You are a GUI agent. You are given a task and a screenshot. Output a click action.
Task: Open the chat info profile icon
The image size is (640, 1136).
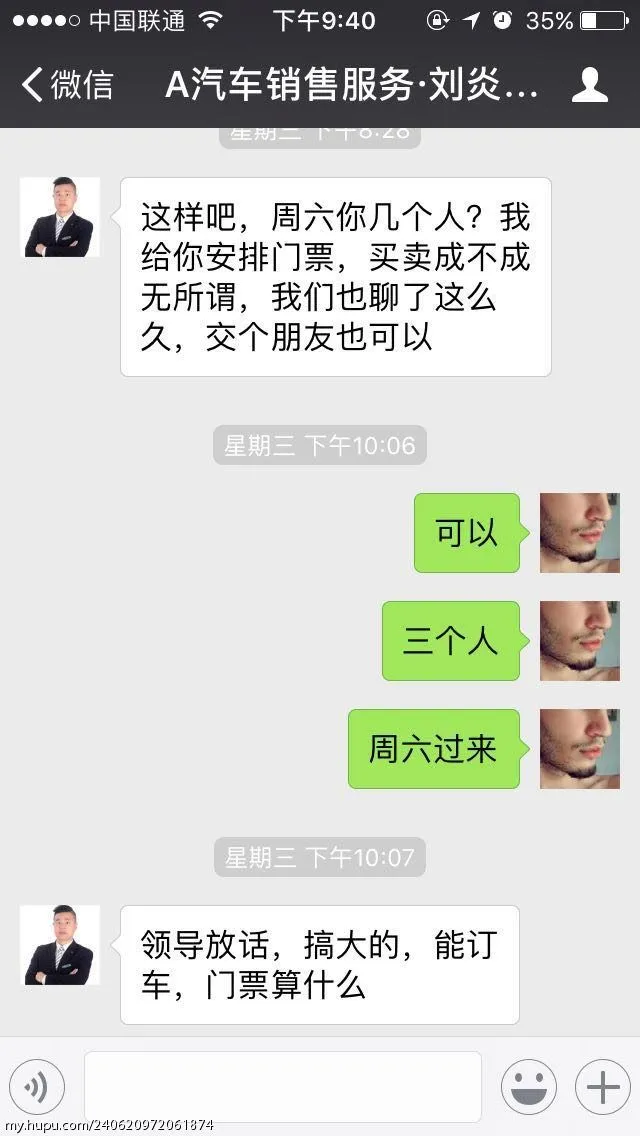pos(590,86)
